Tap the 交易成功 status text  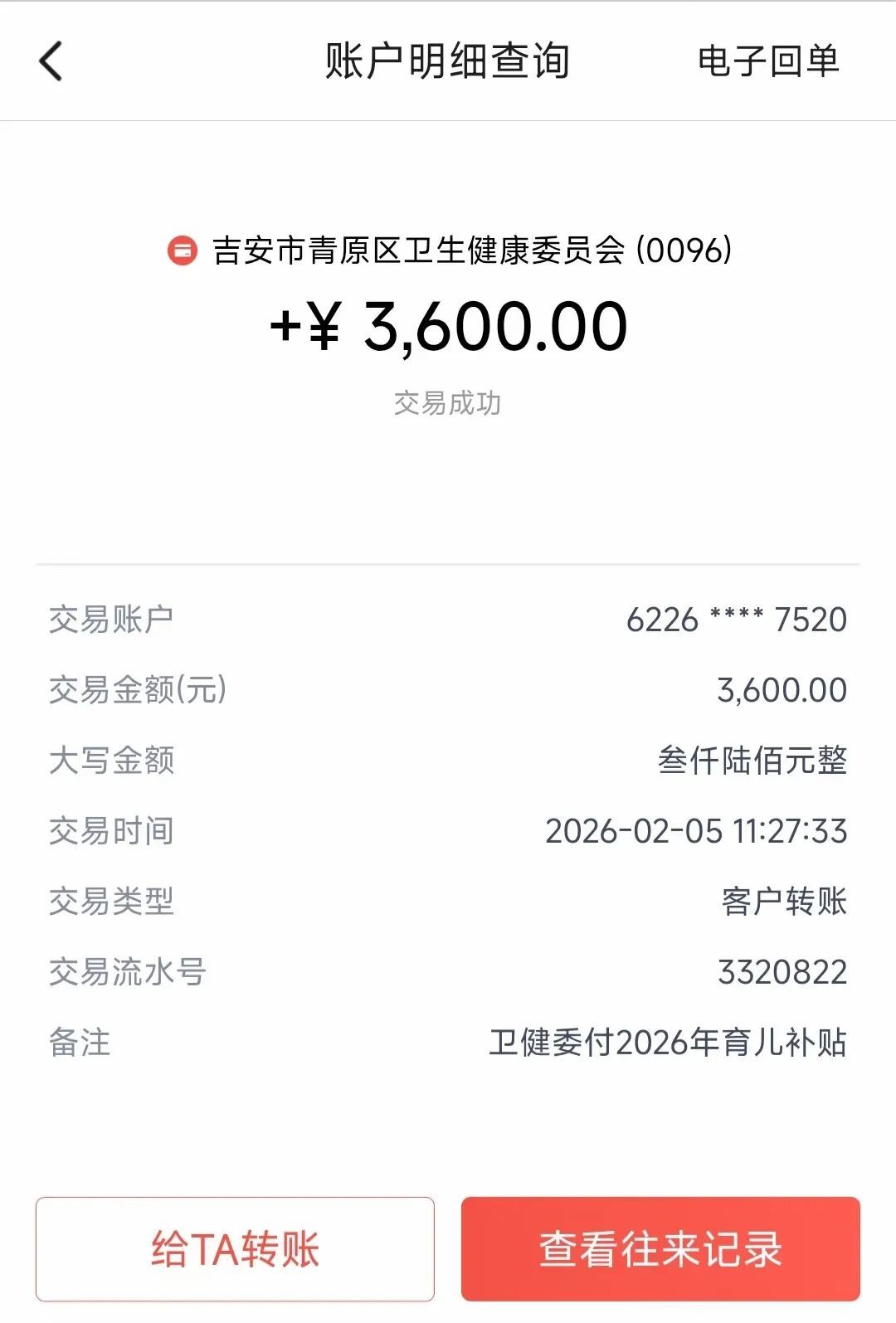(448, 402)
